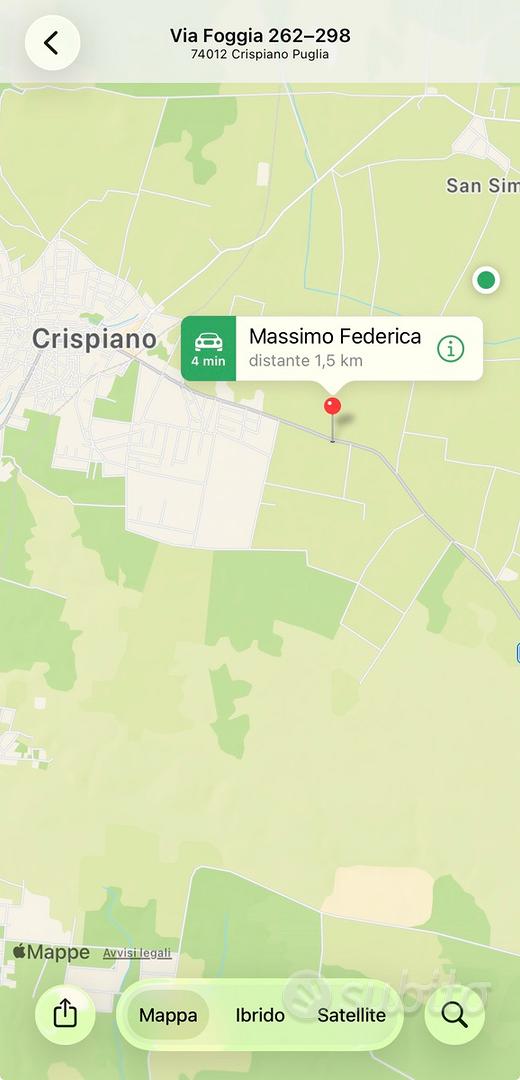This screenshot has height=1080, width=520.
Task: Share this location
Action: click(65, 1014)
